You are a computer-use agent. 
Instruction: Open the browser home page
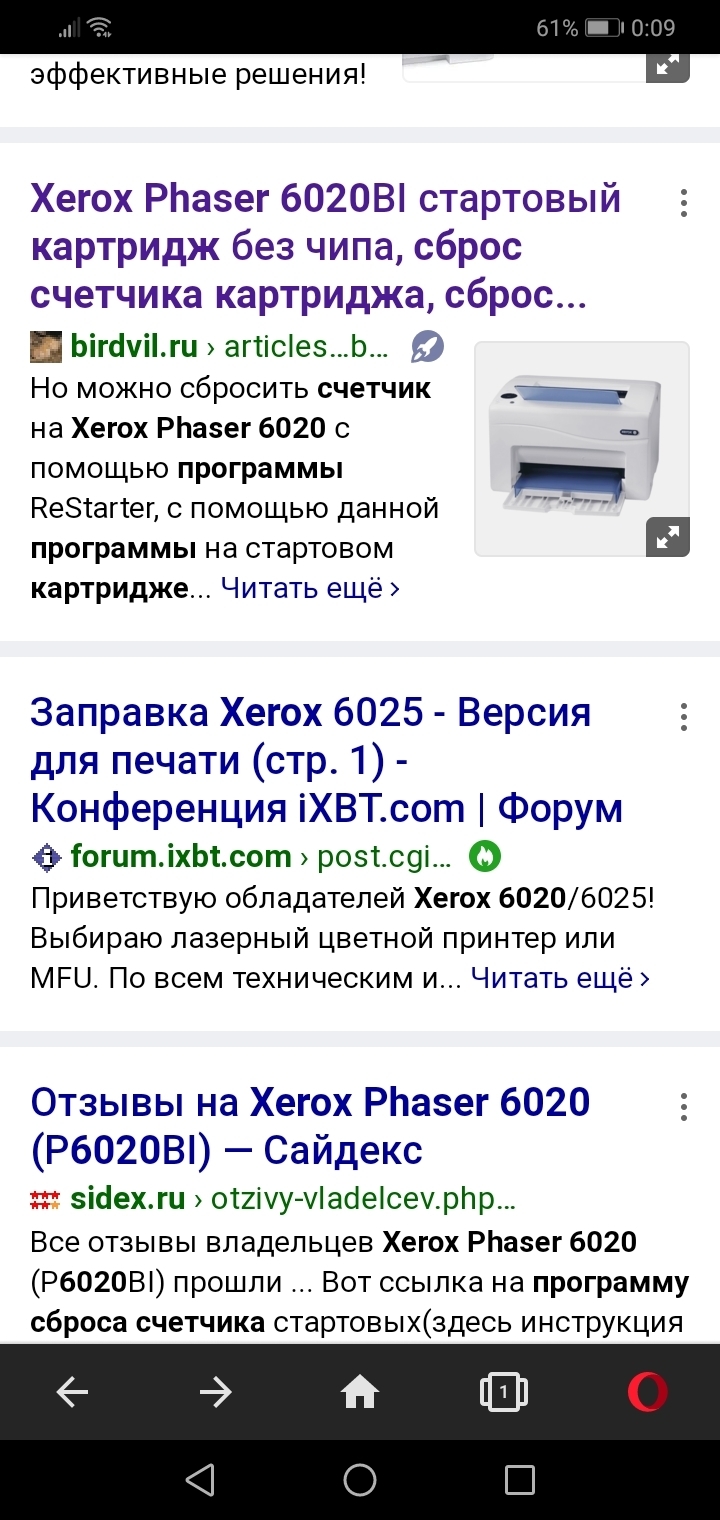[360, 1392]
